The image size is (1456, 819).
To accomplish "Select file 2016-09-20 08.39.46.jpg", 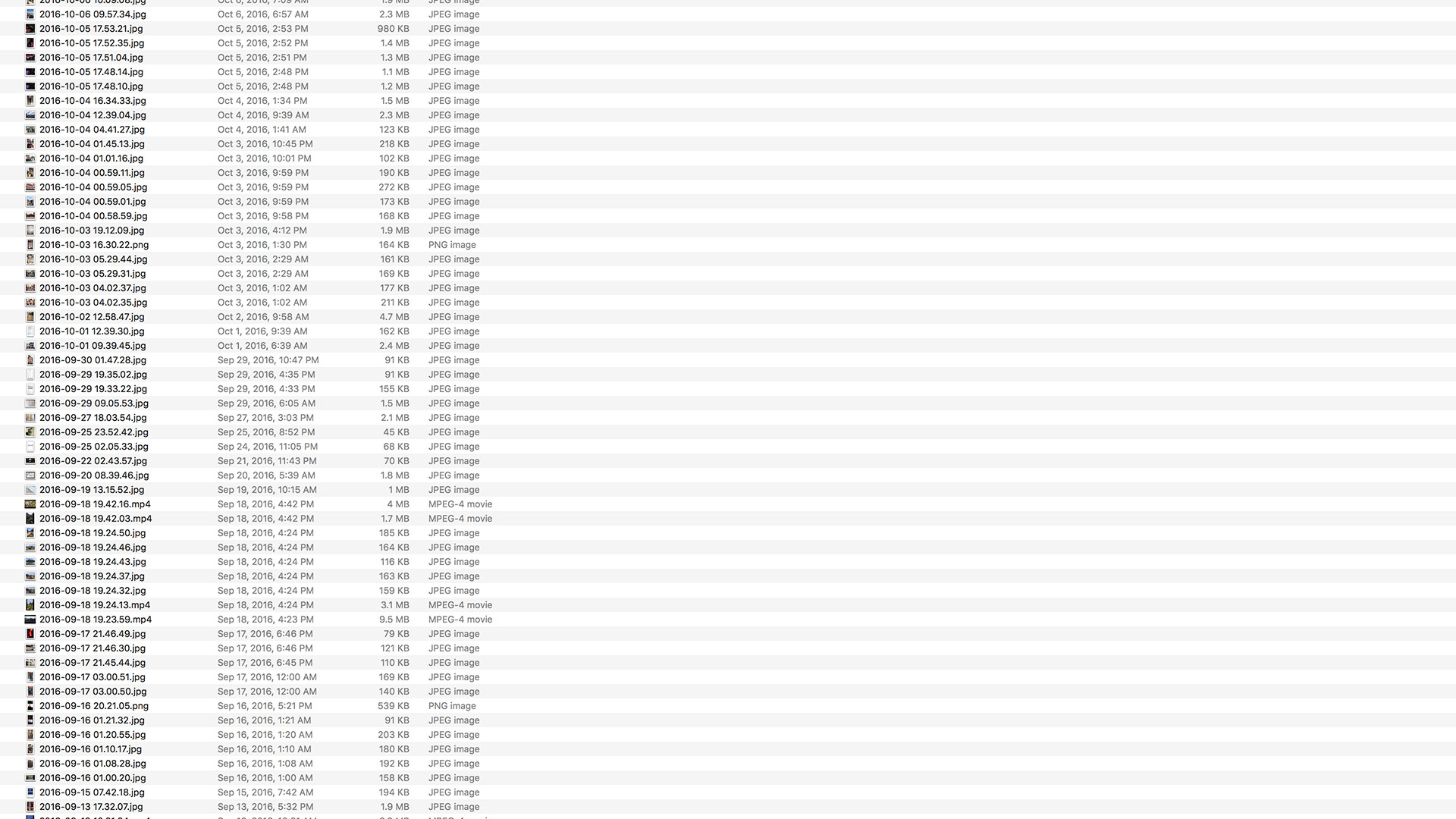I will (x=94, y=475).
